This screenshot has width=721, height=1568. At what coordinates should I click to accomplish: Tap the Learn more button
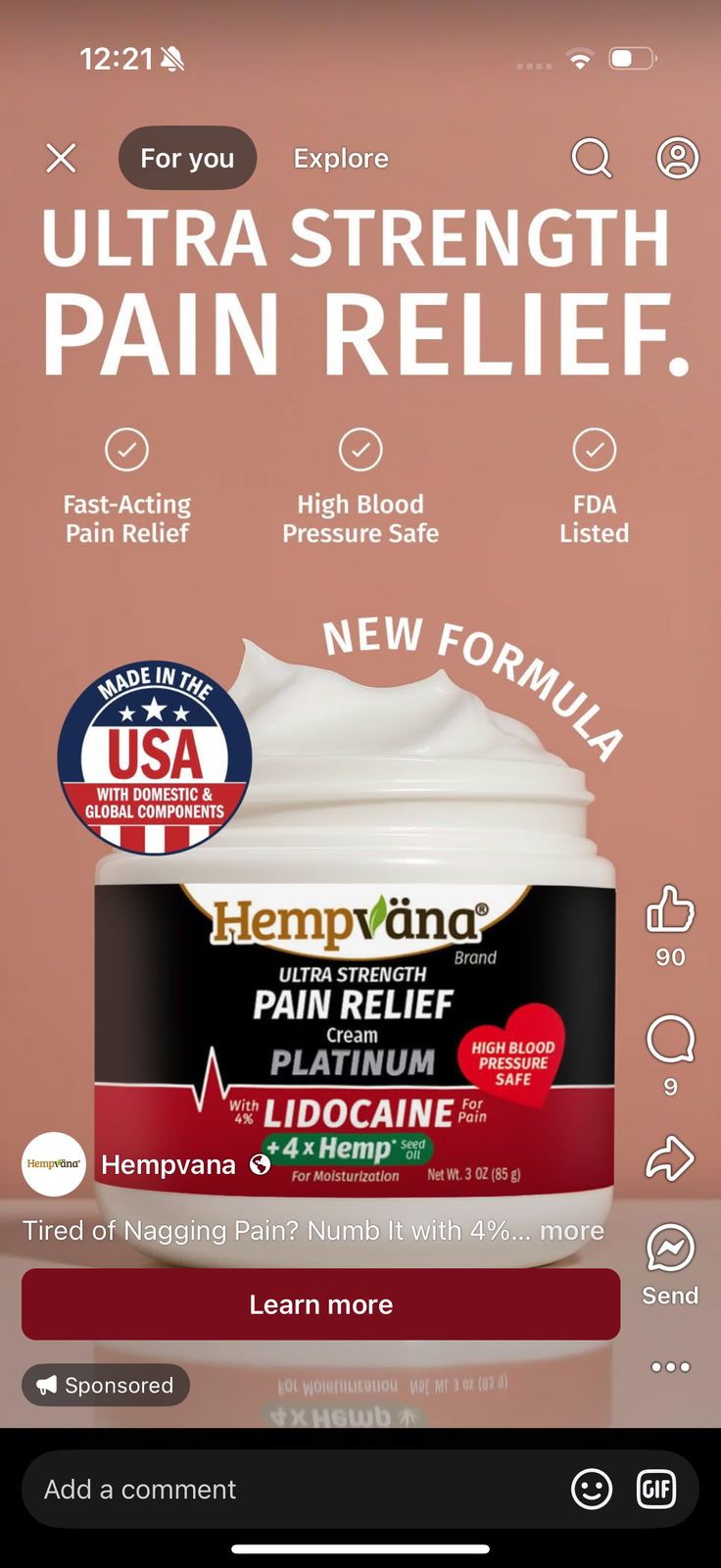click(321, 1304)
